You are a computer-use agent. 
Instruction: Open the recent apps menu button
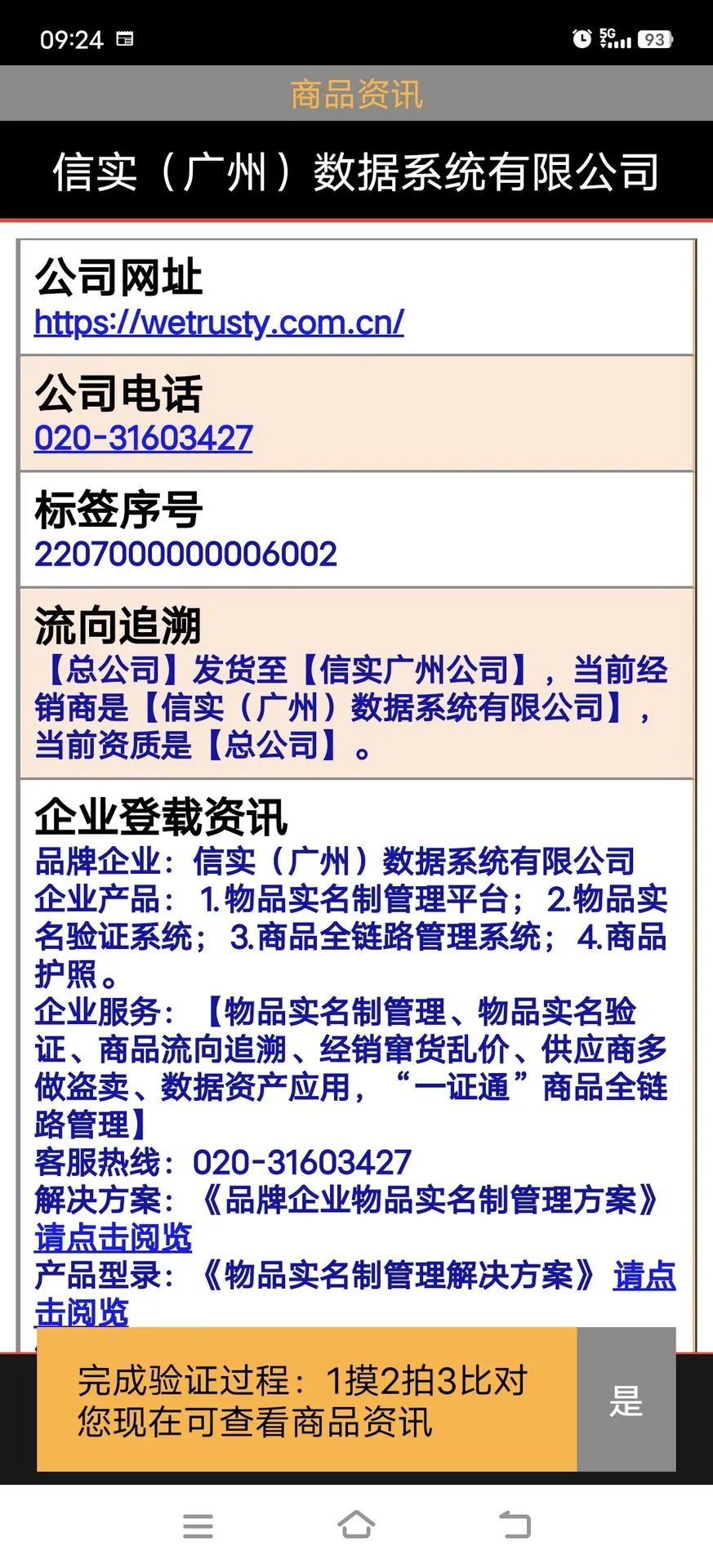coord(198,1526)
